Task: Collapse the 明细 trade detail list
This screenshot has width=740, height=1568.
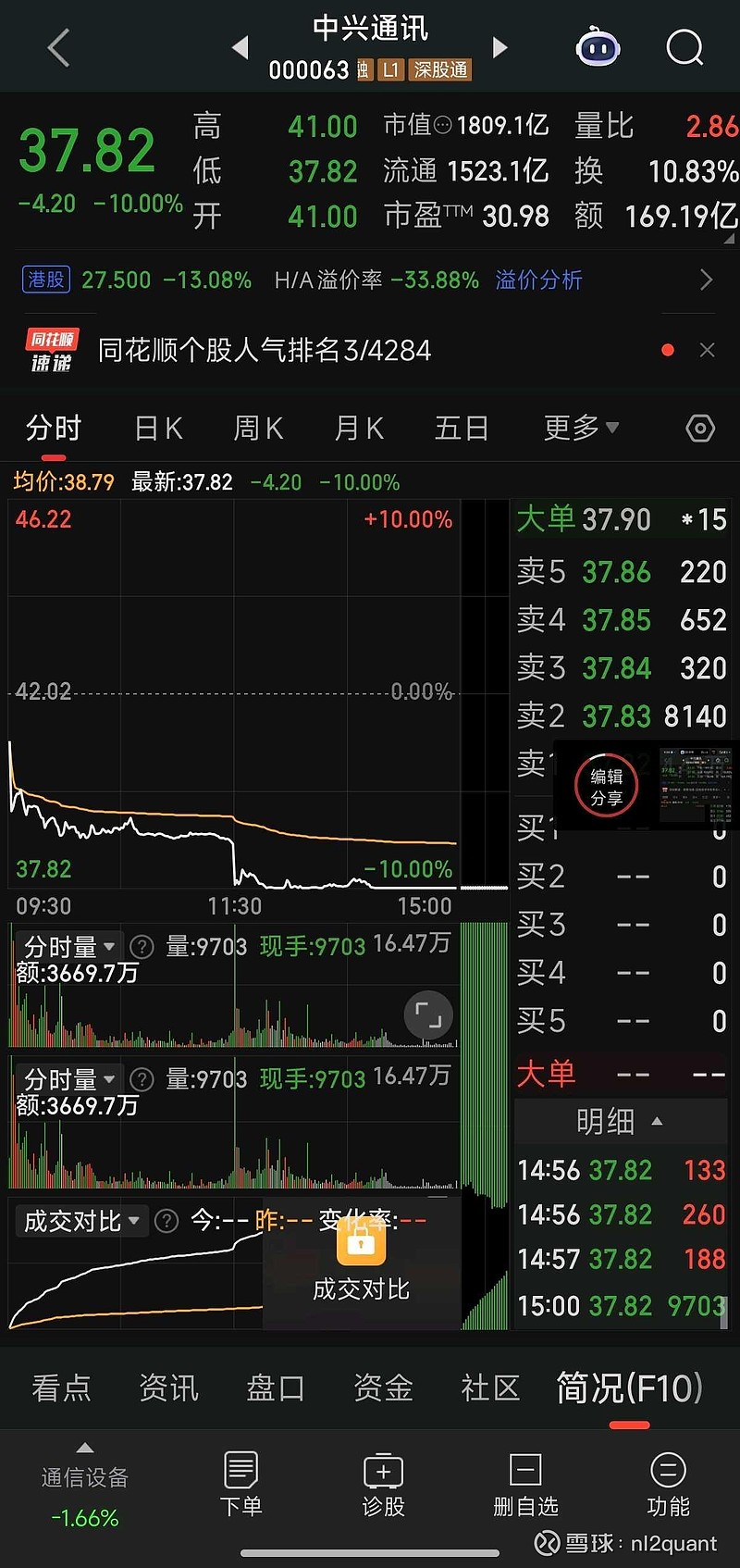Action: pos(657,1121)
